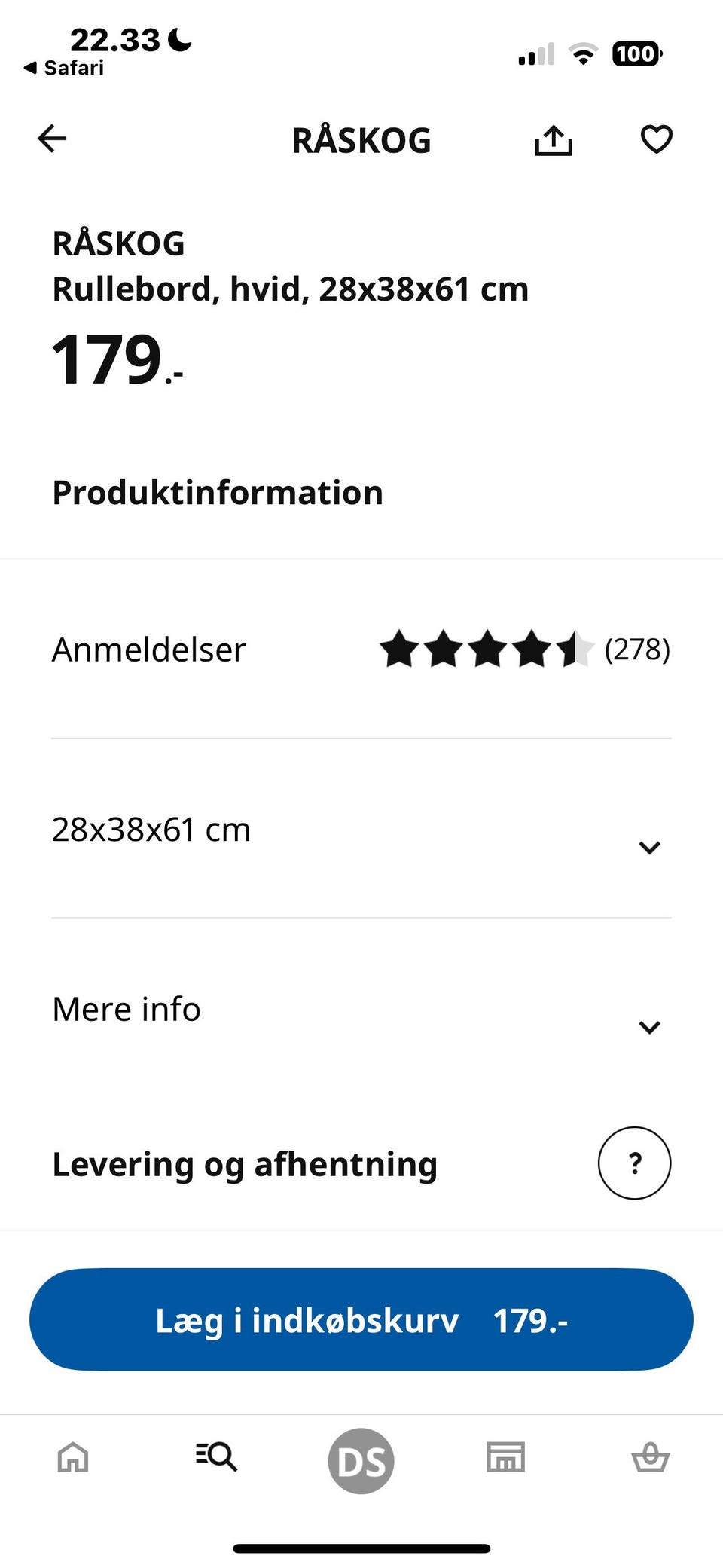Tap the help question mark circle

(x=635, y=1163)
